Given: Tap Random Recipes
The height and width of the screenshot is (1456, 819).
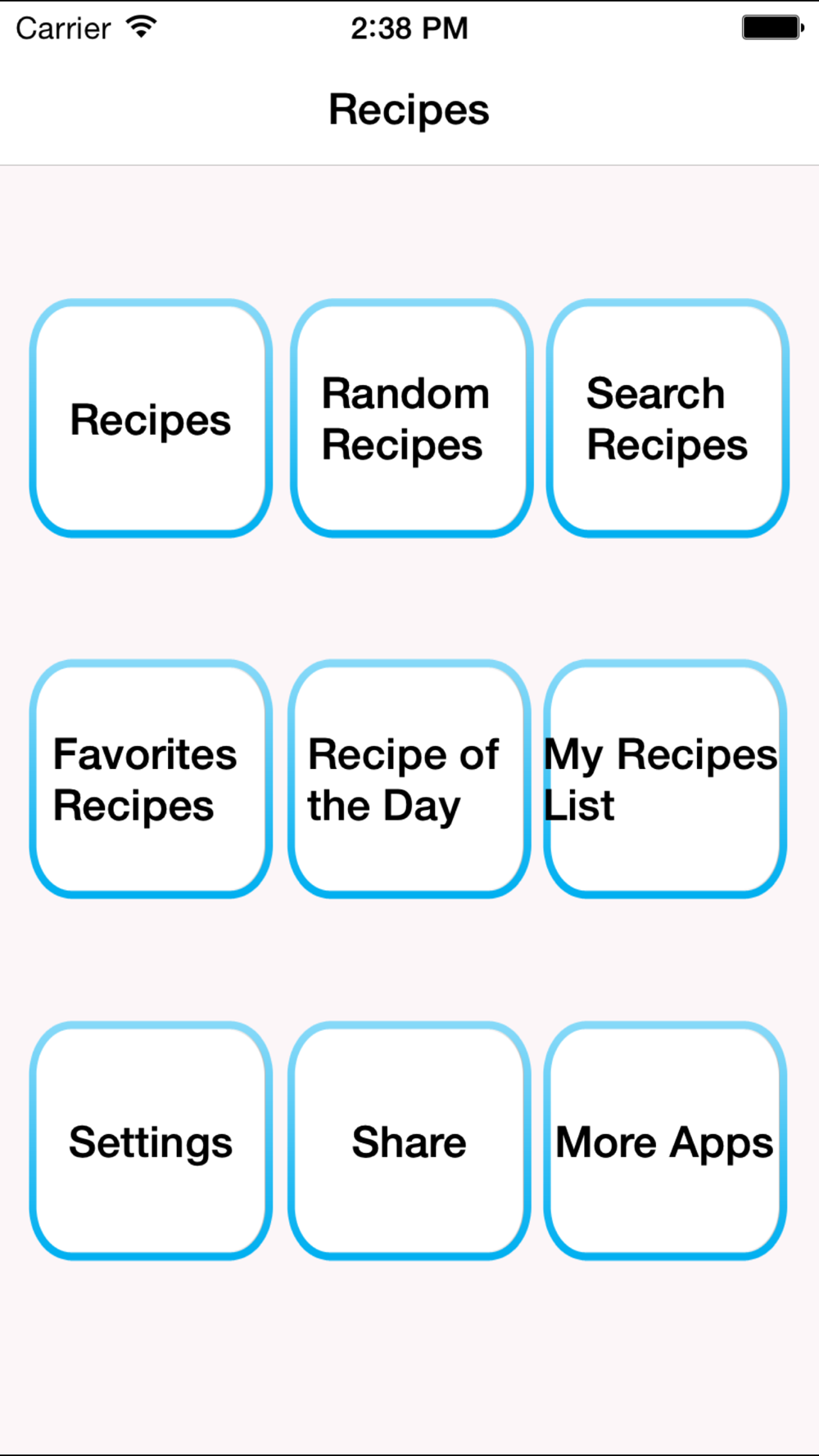Looking at the screenshot, I should [x=411, y=418].
